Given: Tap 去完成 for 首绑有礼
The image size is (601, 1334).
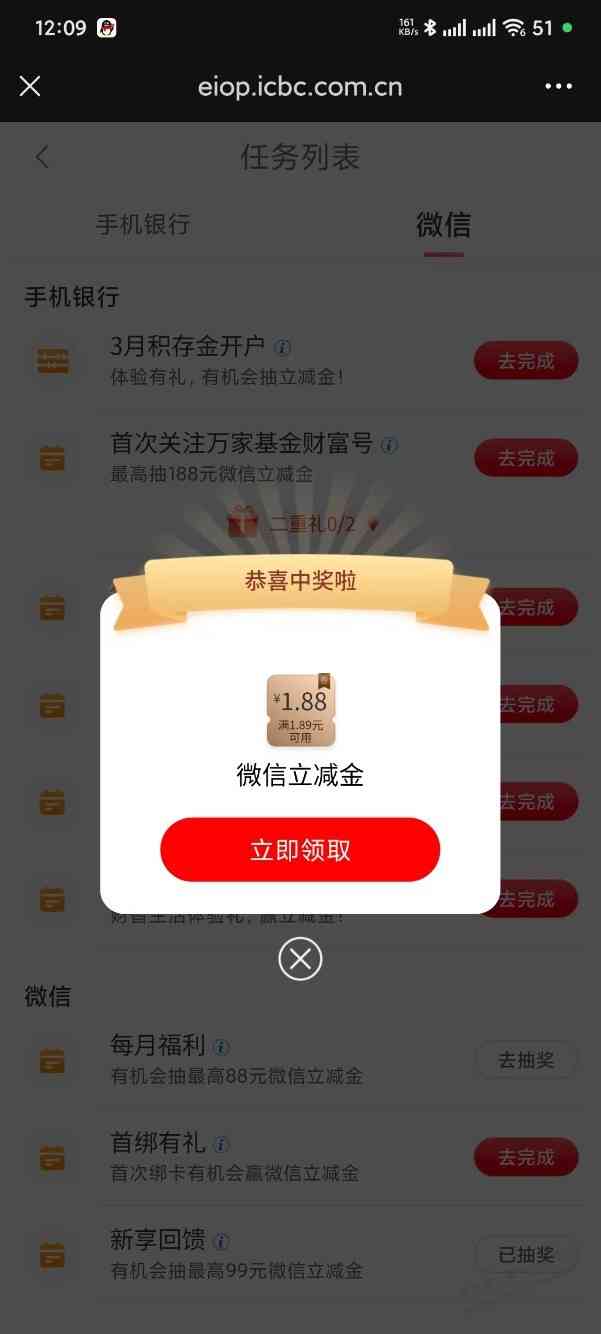Looking at the screenshot, I should (x=526, y=1157).
